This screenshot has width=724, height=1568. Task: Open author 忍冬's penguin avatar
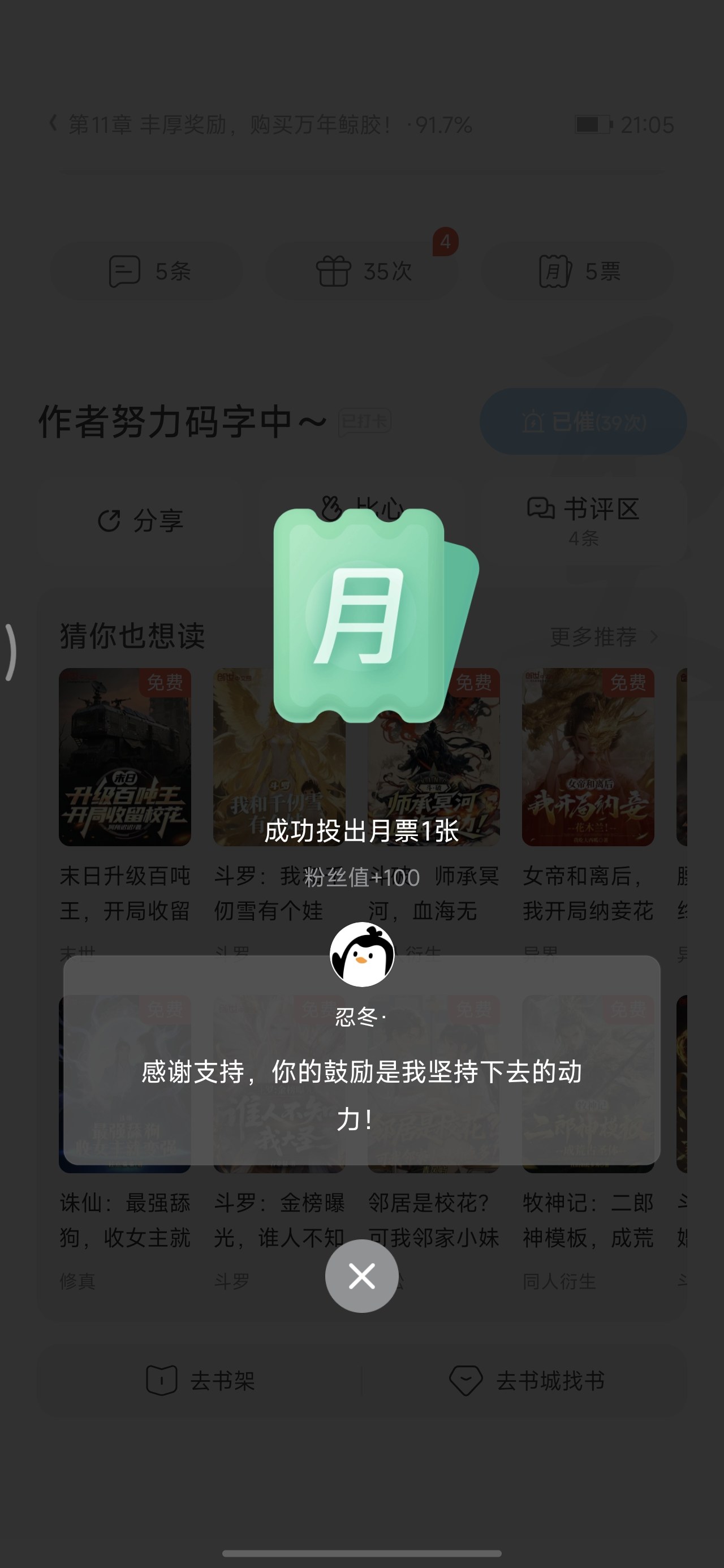pyautogui.click(x=361, y=954)
